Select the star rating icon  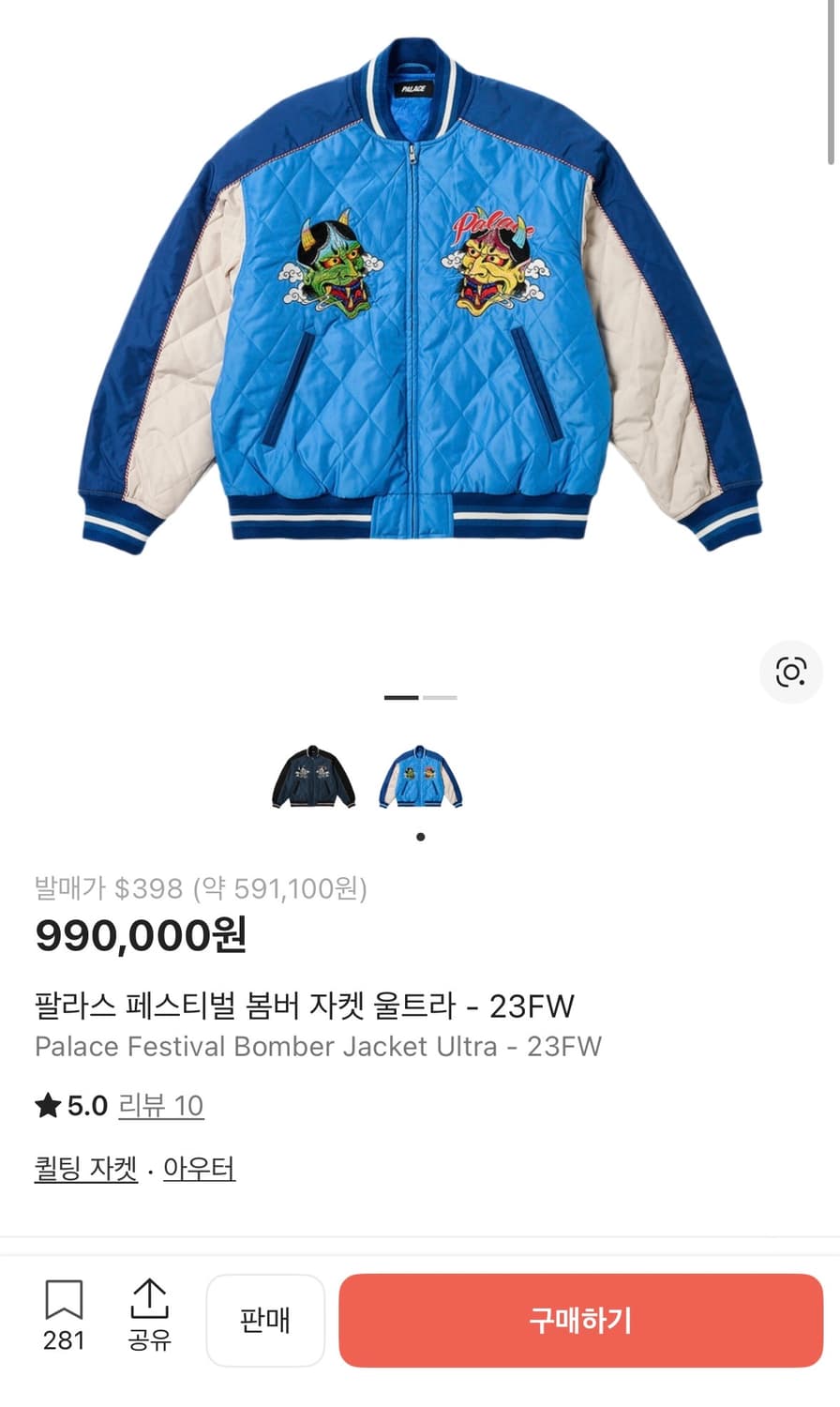coord(46,1105)
